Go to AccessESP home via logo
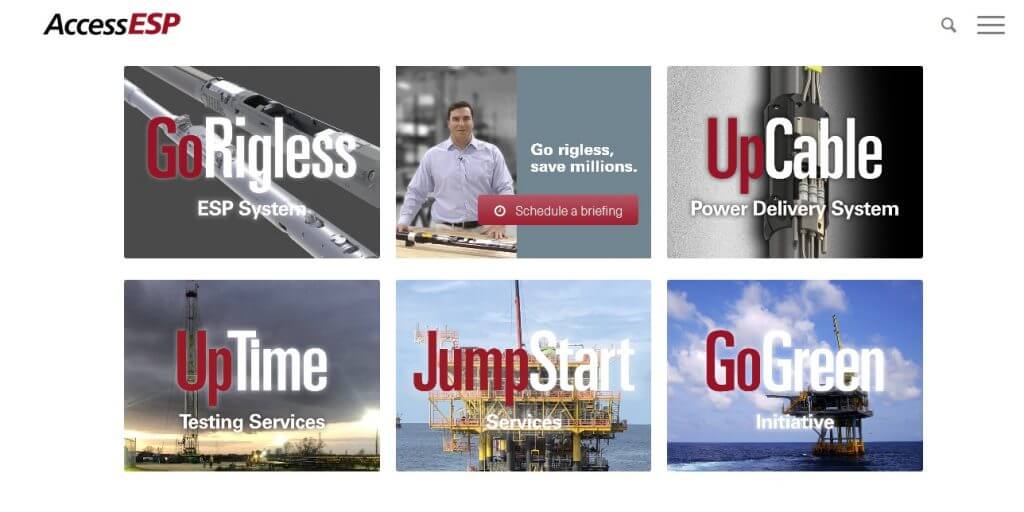This screenshot has height=512, width=1024. [x=112, y=24]
